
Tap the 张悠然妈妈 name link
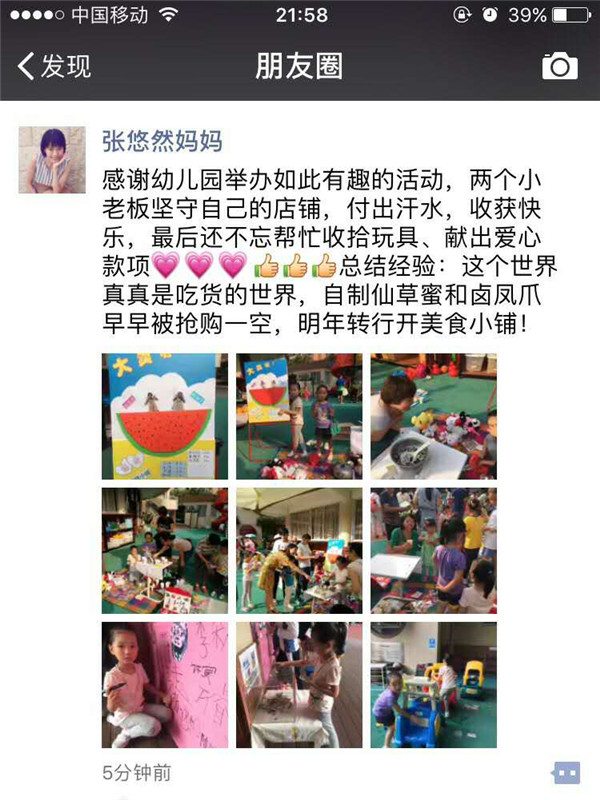[x=162, y=139]
